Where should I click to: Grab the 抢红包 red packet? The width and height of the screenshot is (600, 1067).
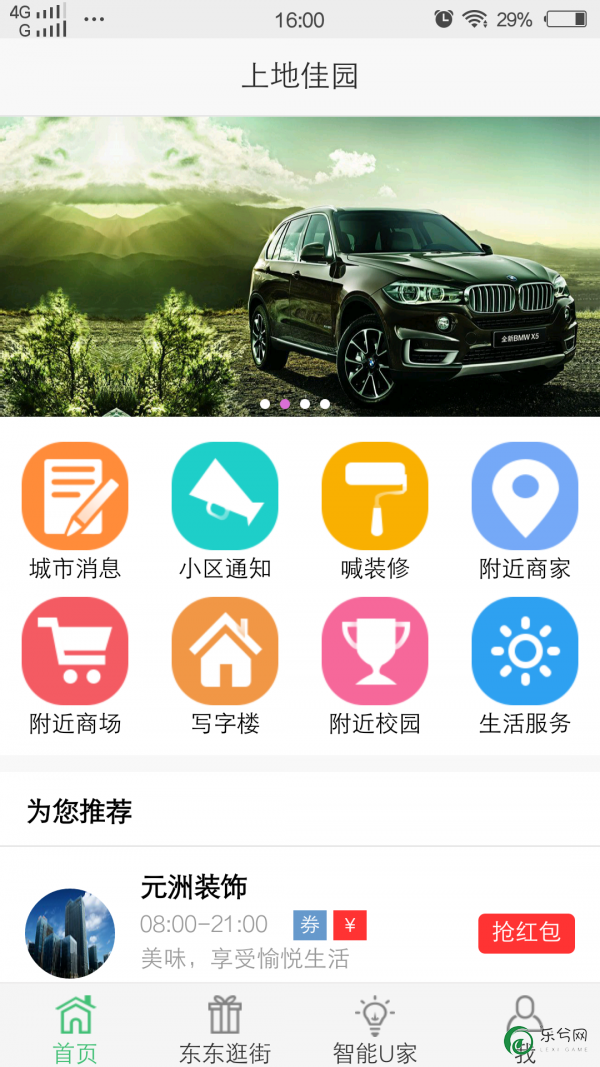click(x=526, y=932)
